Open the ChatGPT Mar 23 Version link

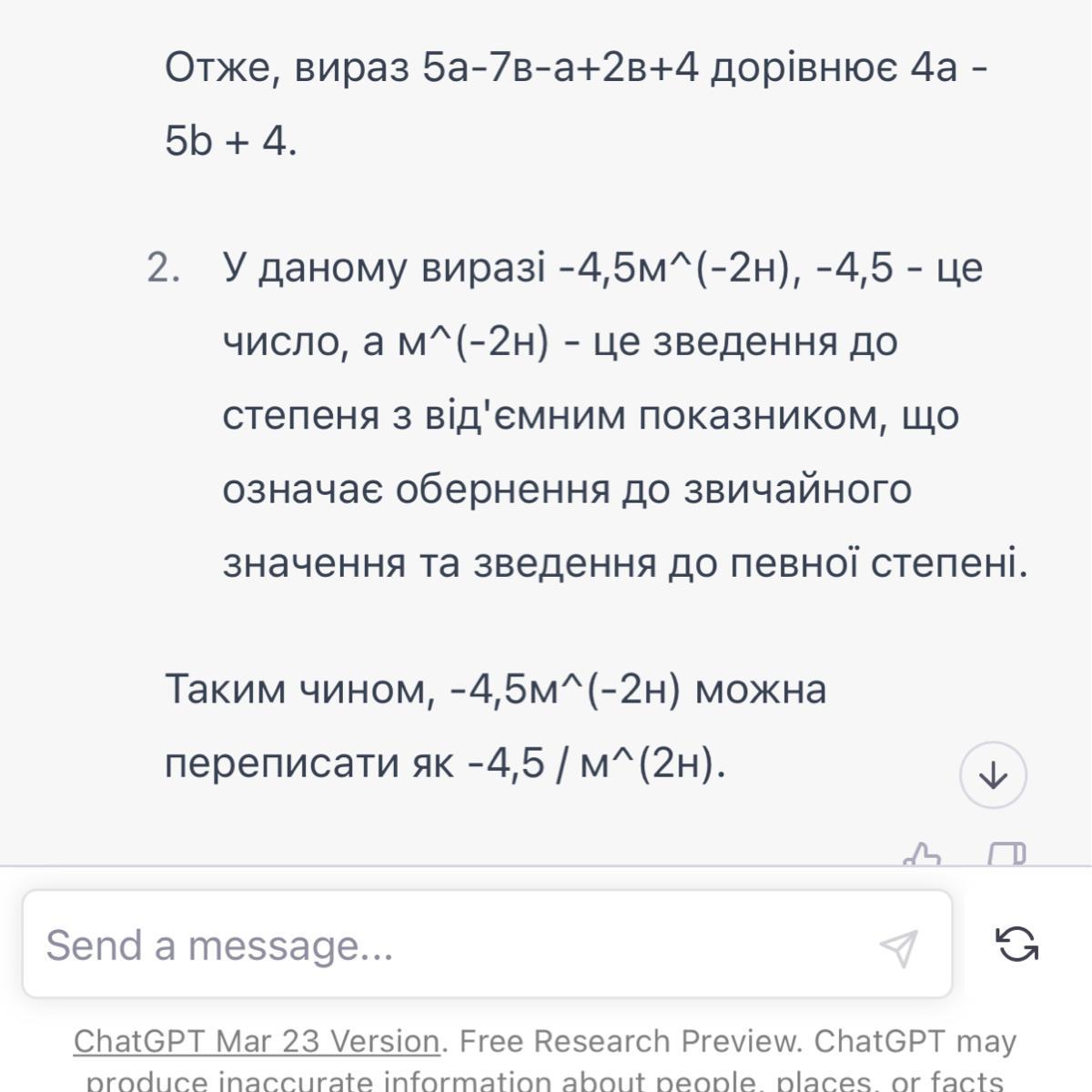coord(257,1041)
